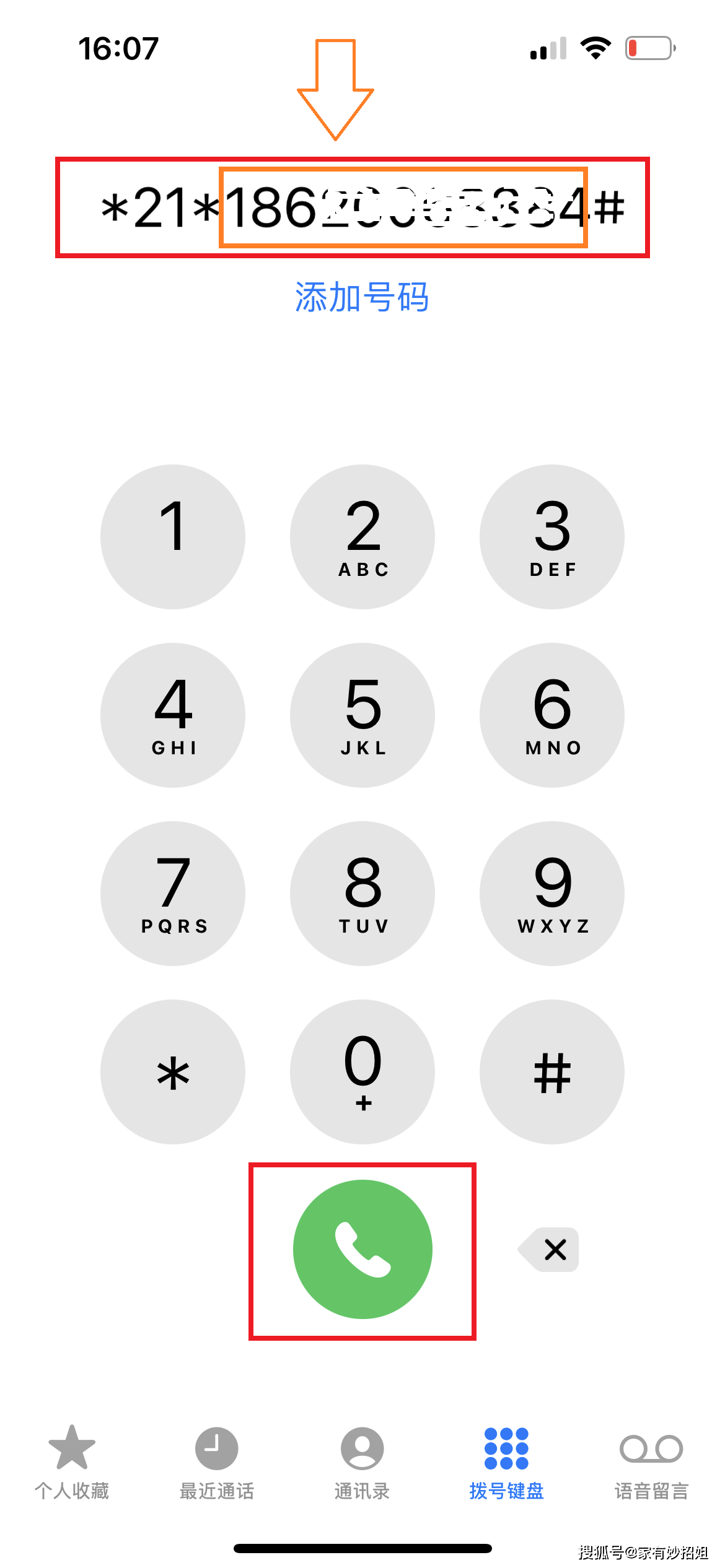
Task: Switch to 个人收藏 favorites tab
Action: click(x=72, y=1463)
